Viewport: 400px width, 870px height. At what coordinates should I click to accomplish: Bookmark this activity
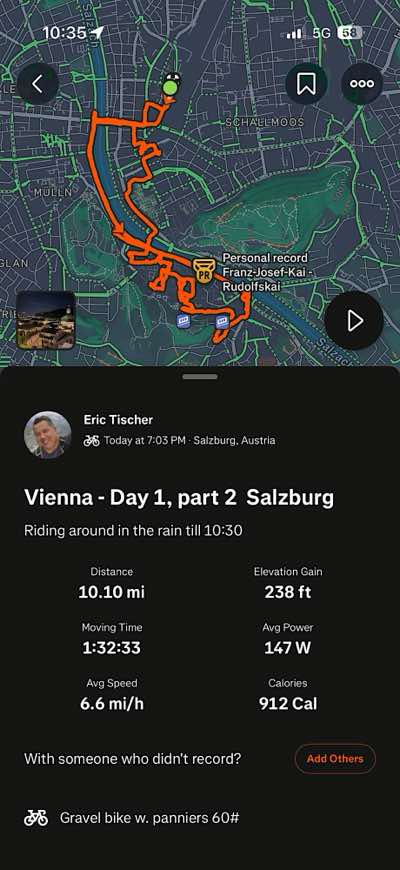click(306, 84)
